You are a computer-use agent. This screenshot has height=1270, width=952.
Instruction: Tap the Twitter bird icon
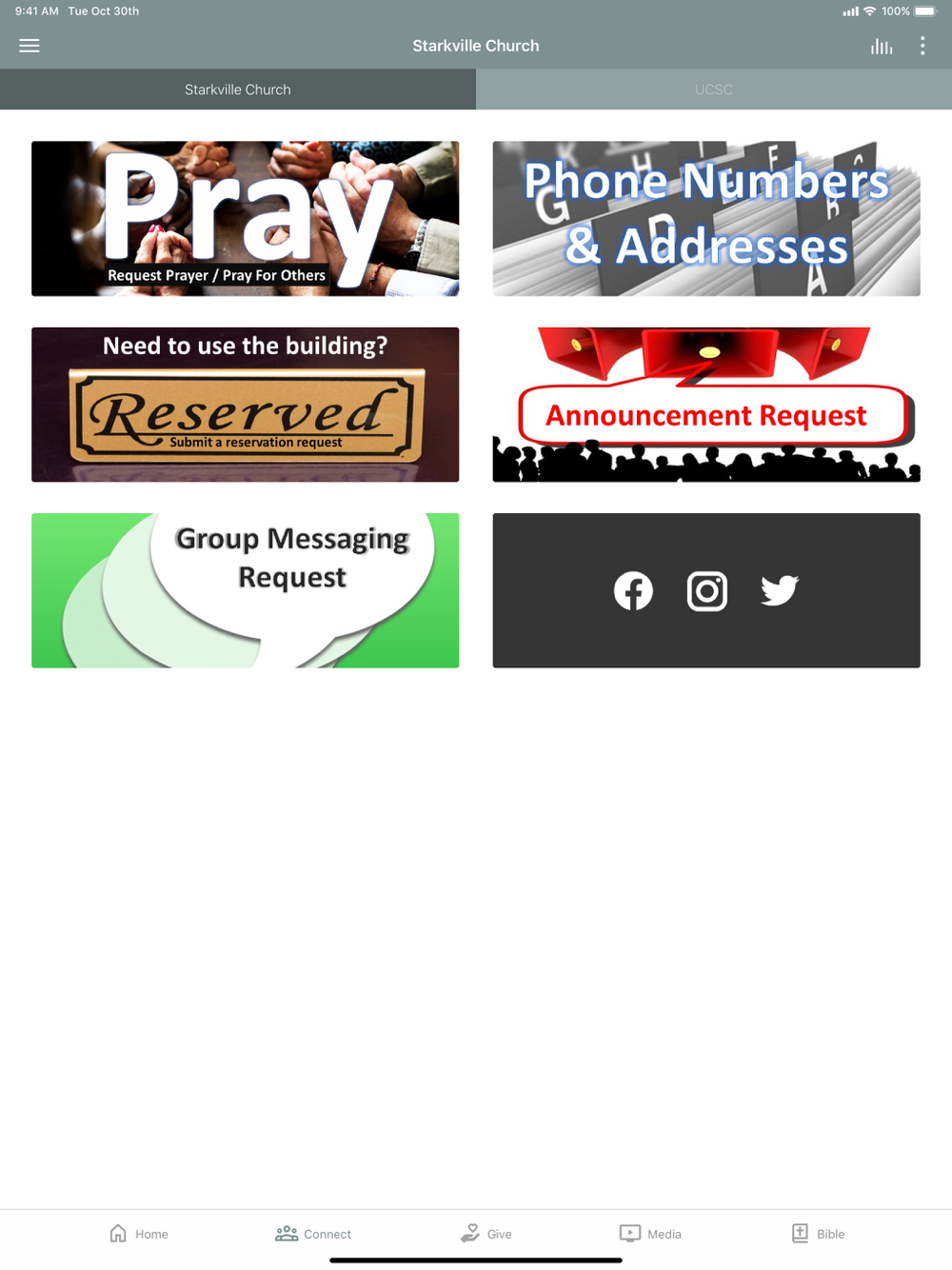(x=780, y=591)
